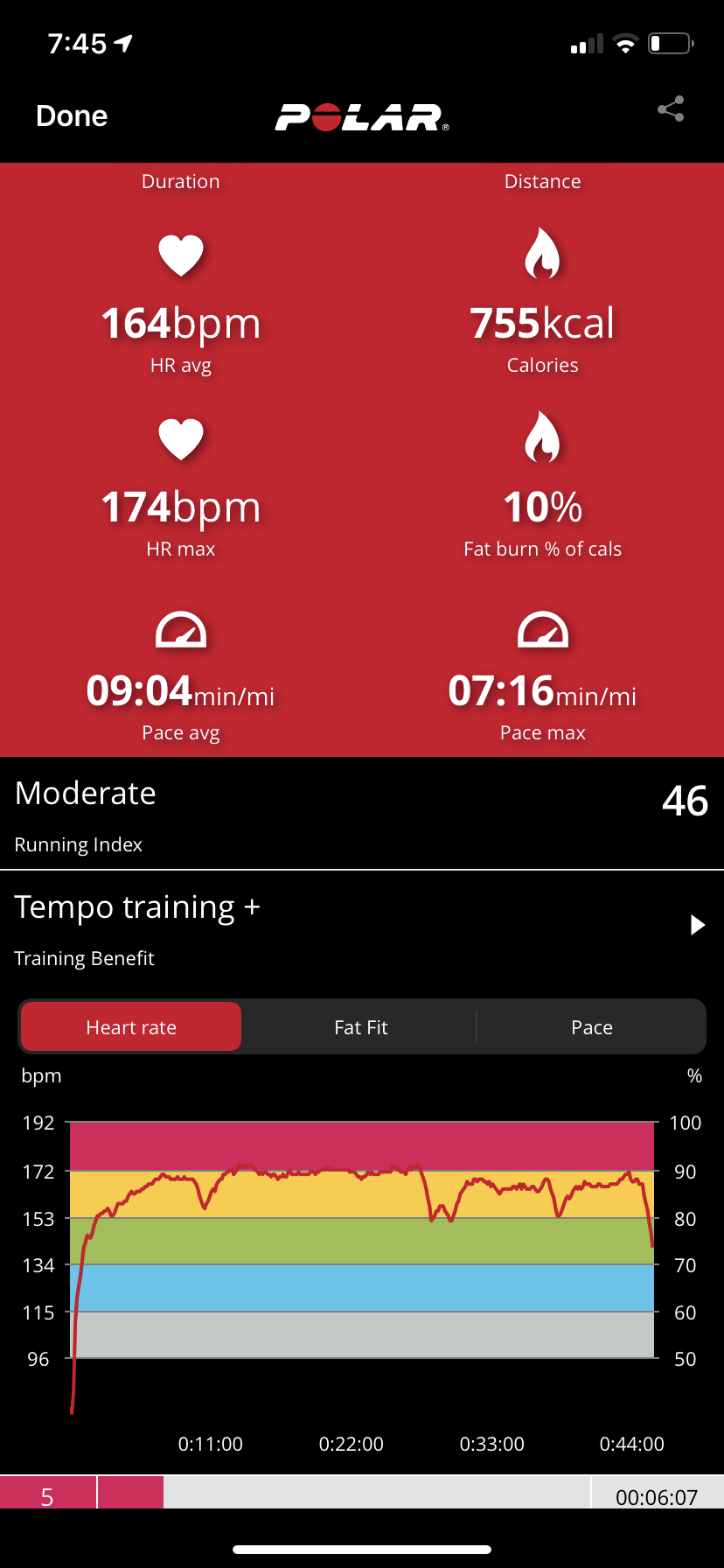Tap Done to close the summary

click(72, 116)
